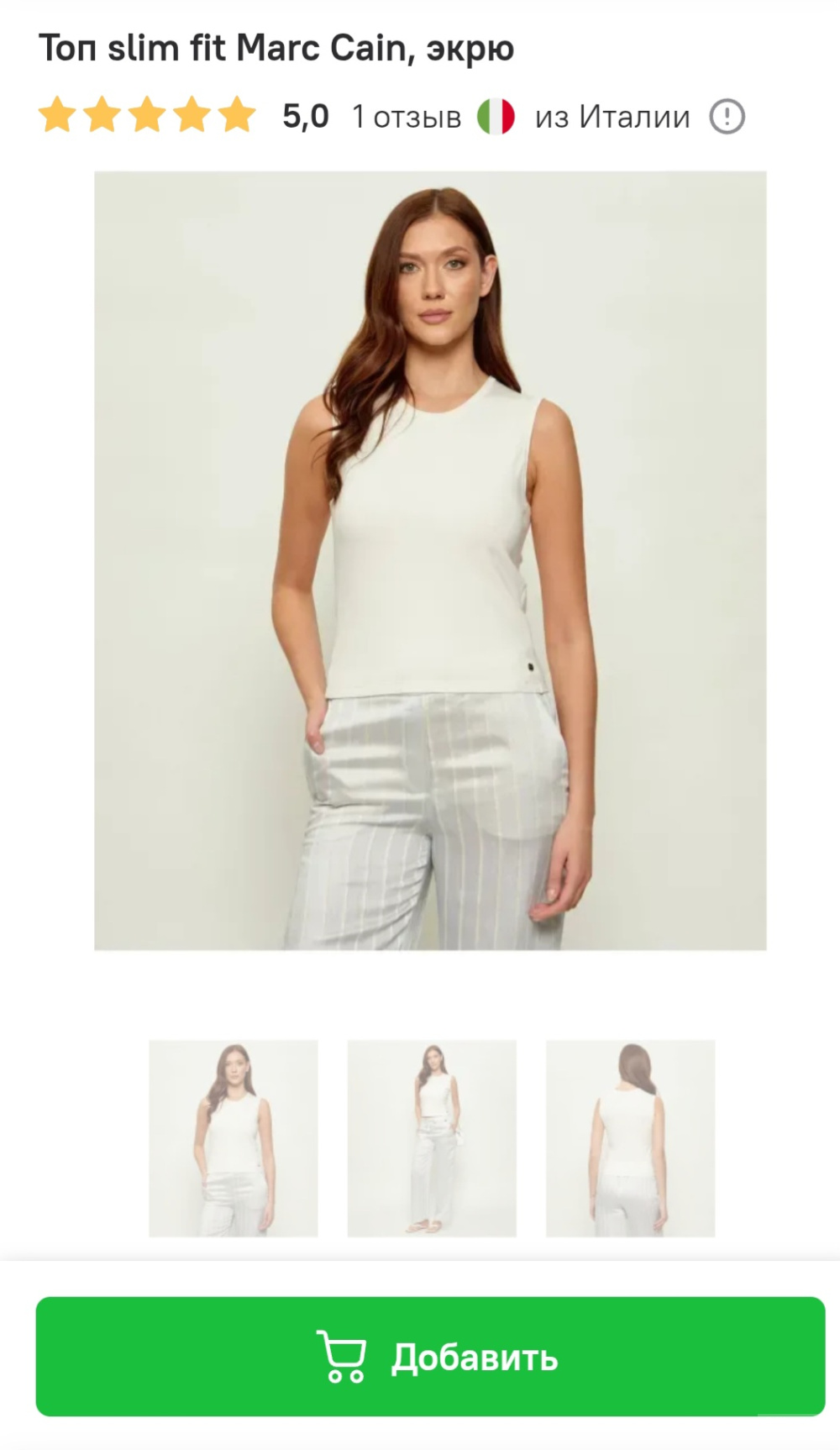Add the Marc Cain top to cart

(x=430, y=1356)
